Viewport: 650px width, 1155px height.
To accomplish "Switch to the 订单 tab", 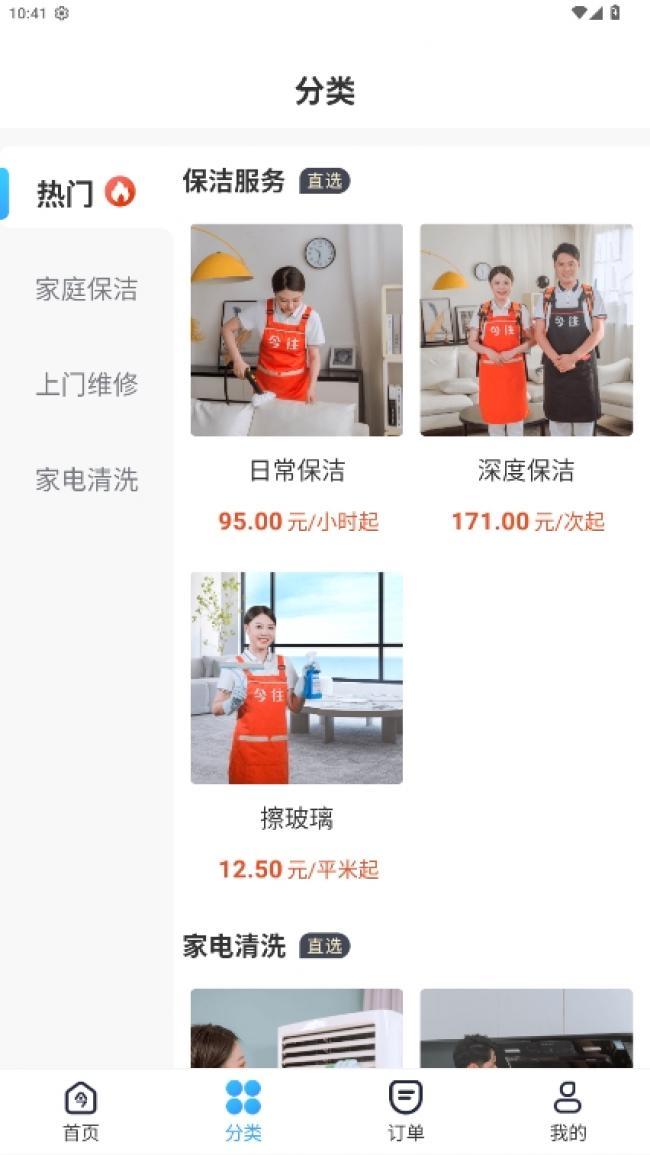I will pos(405,1110).
